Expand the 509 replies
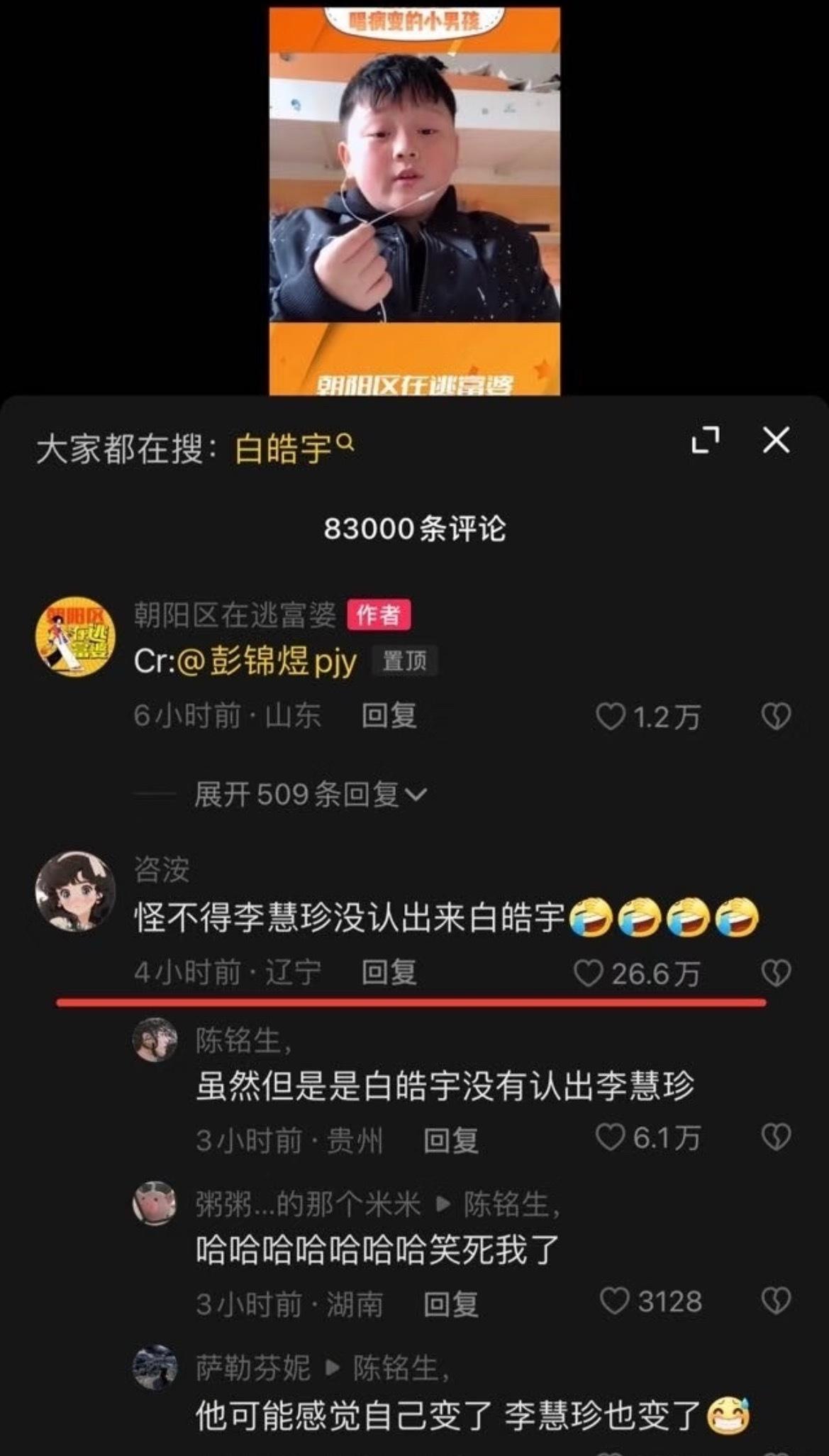829x1456 pixels. coord(311,795)
